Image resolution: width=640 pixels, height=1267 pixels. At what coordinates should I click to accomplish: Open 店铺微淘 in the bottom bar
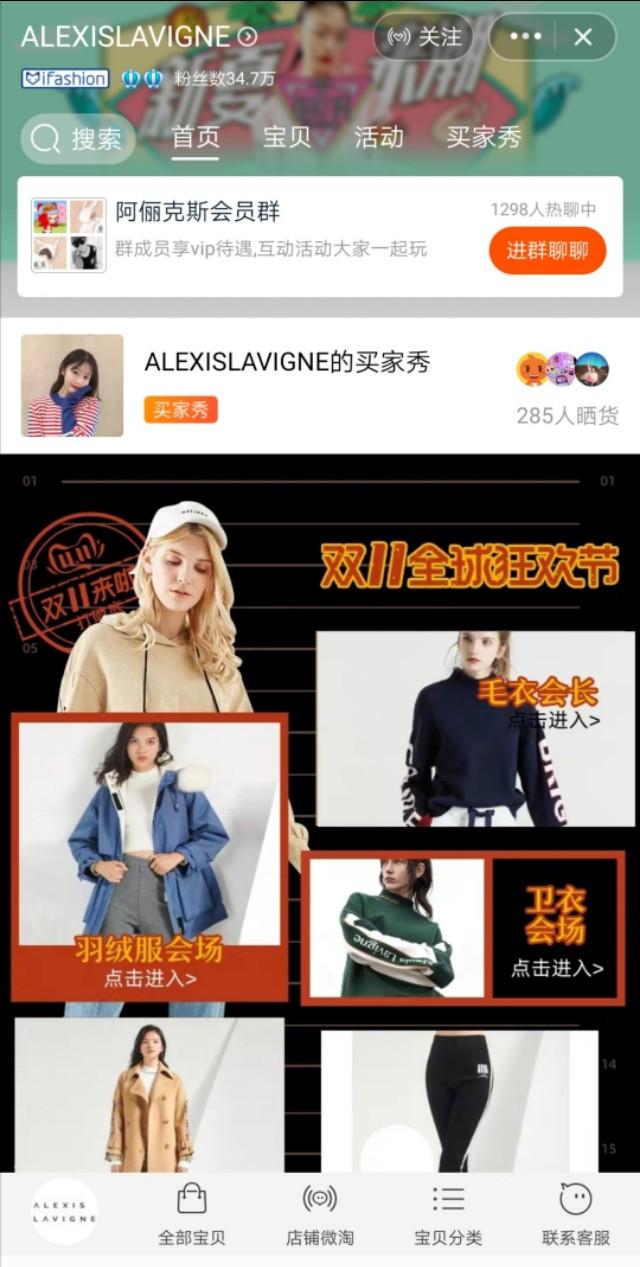tap(320, 1215)
